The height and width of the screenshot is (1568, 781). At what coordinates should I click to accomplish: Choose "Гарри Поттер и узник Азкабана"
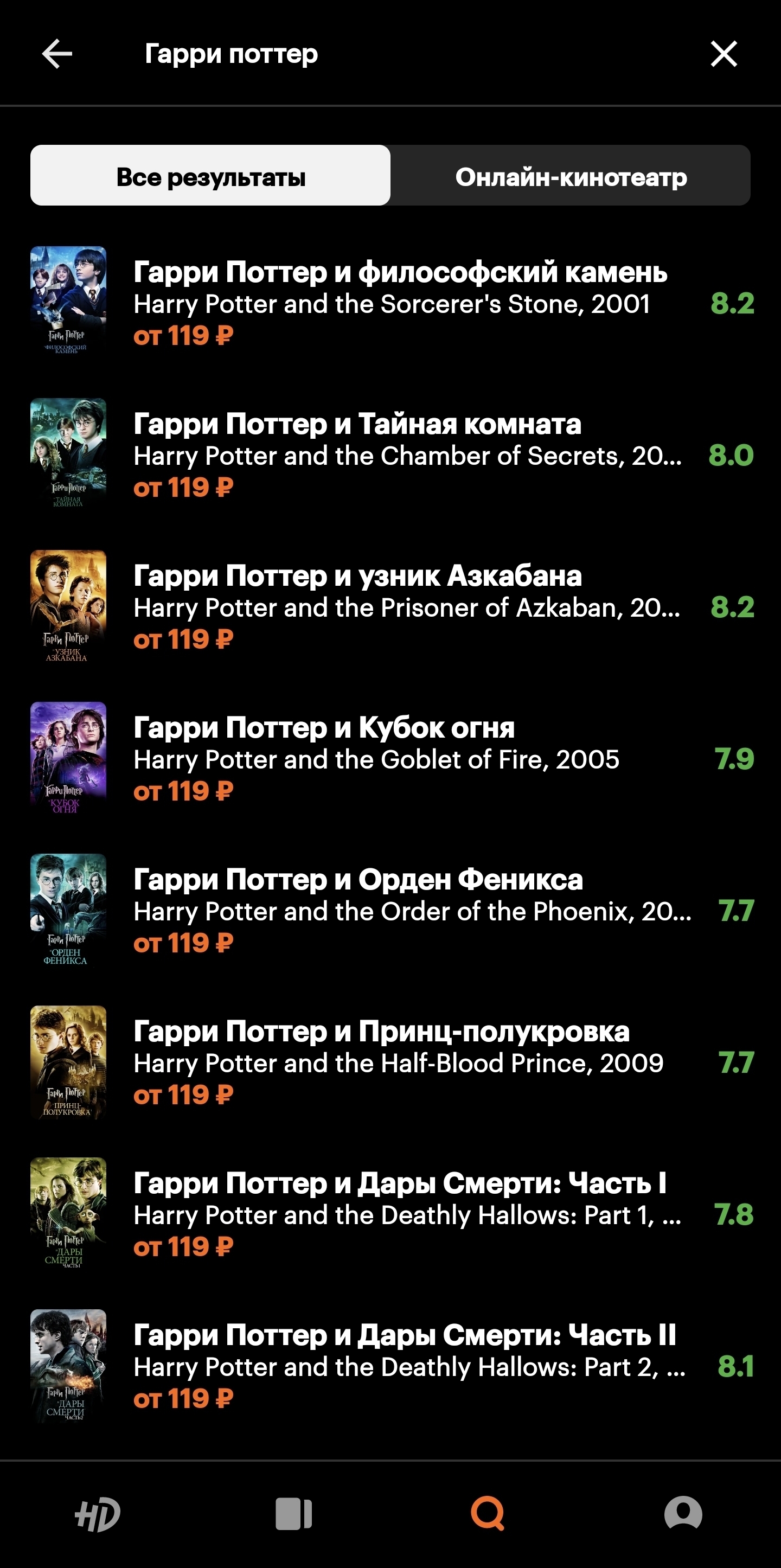point(357,576)
